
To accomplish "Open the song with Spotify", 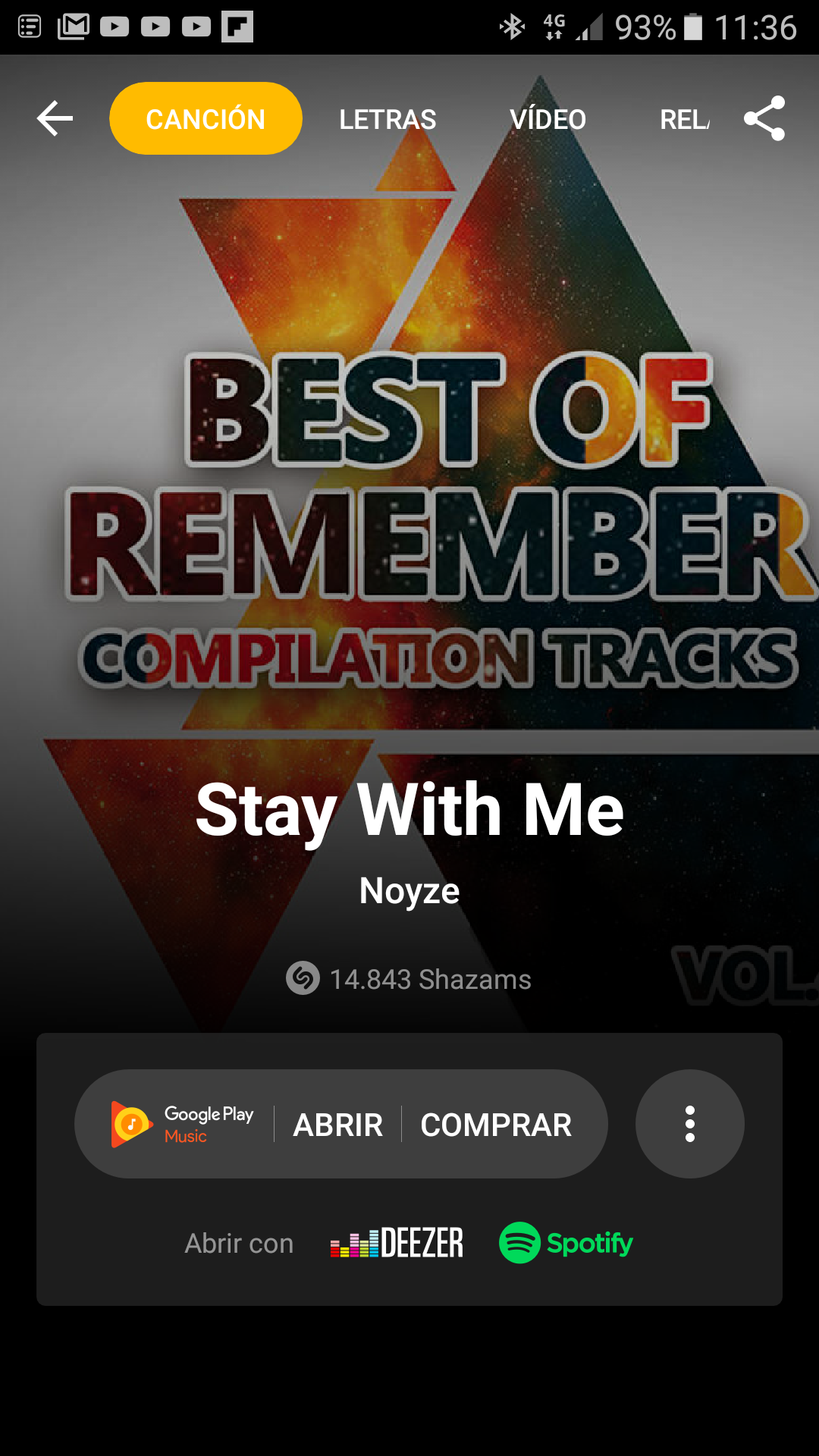I will tap(566, 1243).
